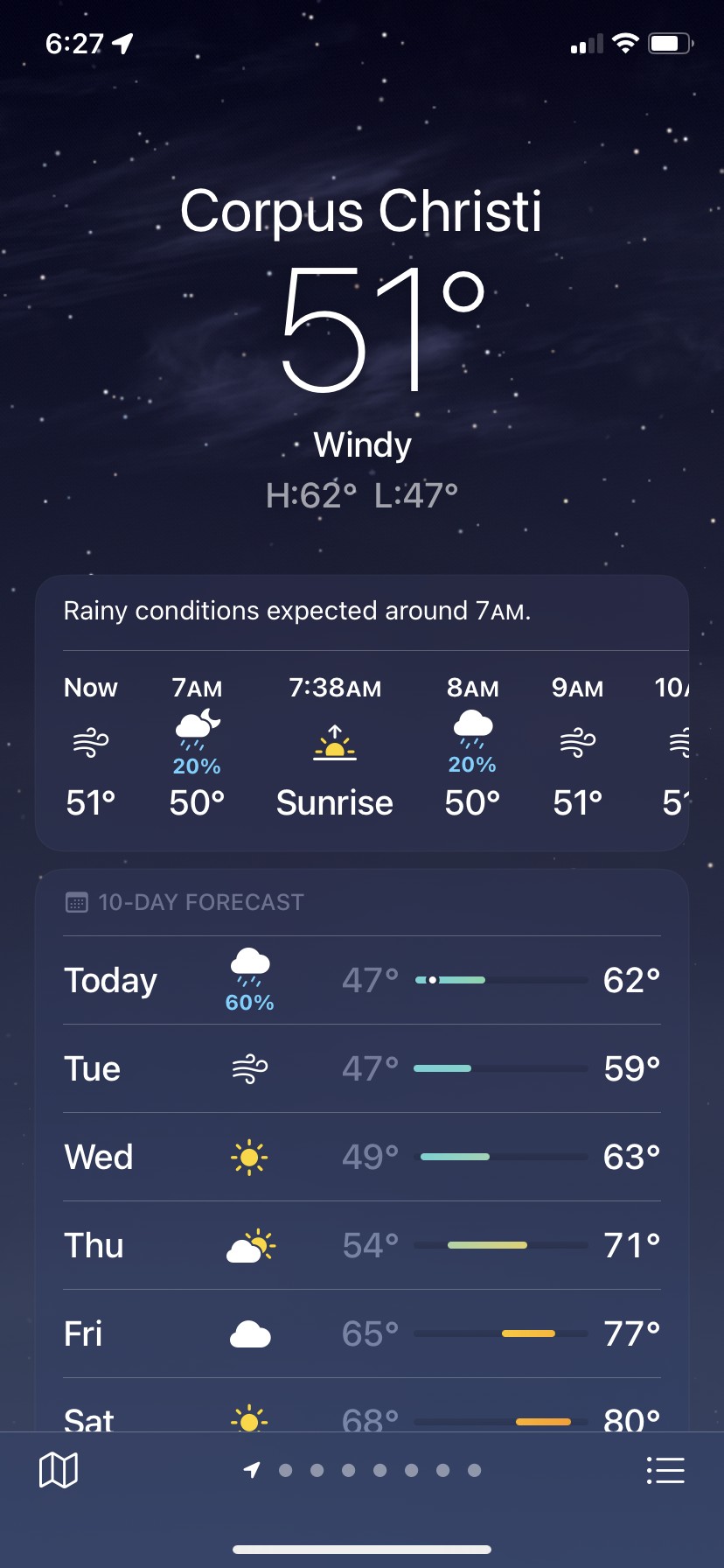
Task: Select the Wed forecast row
Action: click(x=362, y=1157)
